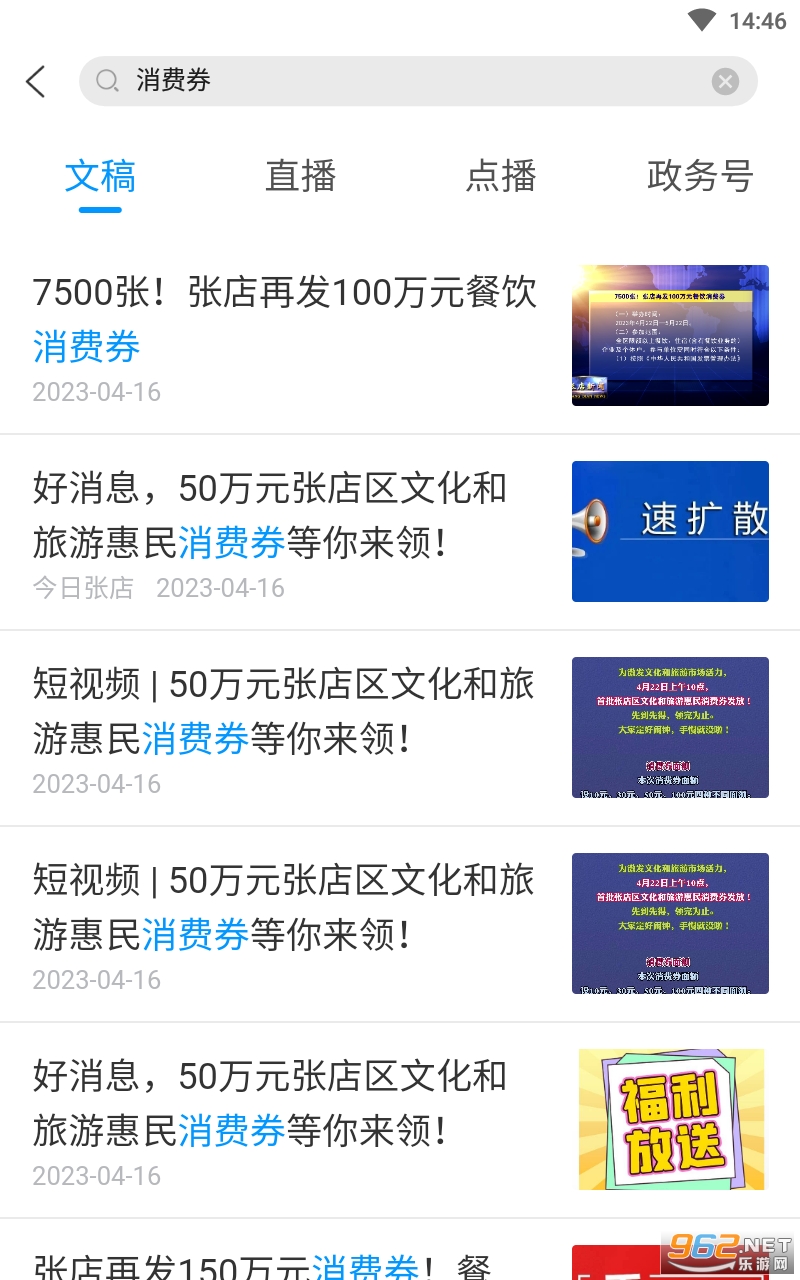Open the 福利放送 thumbnail article
The width and height of the screenshot is (800, 1280).
coord(400,1120)
